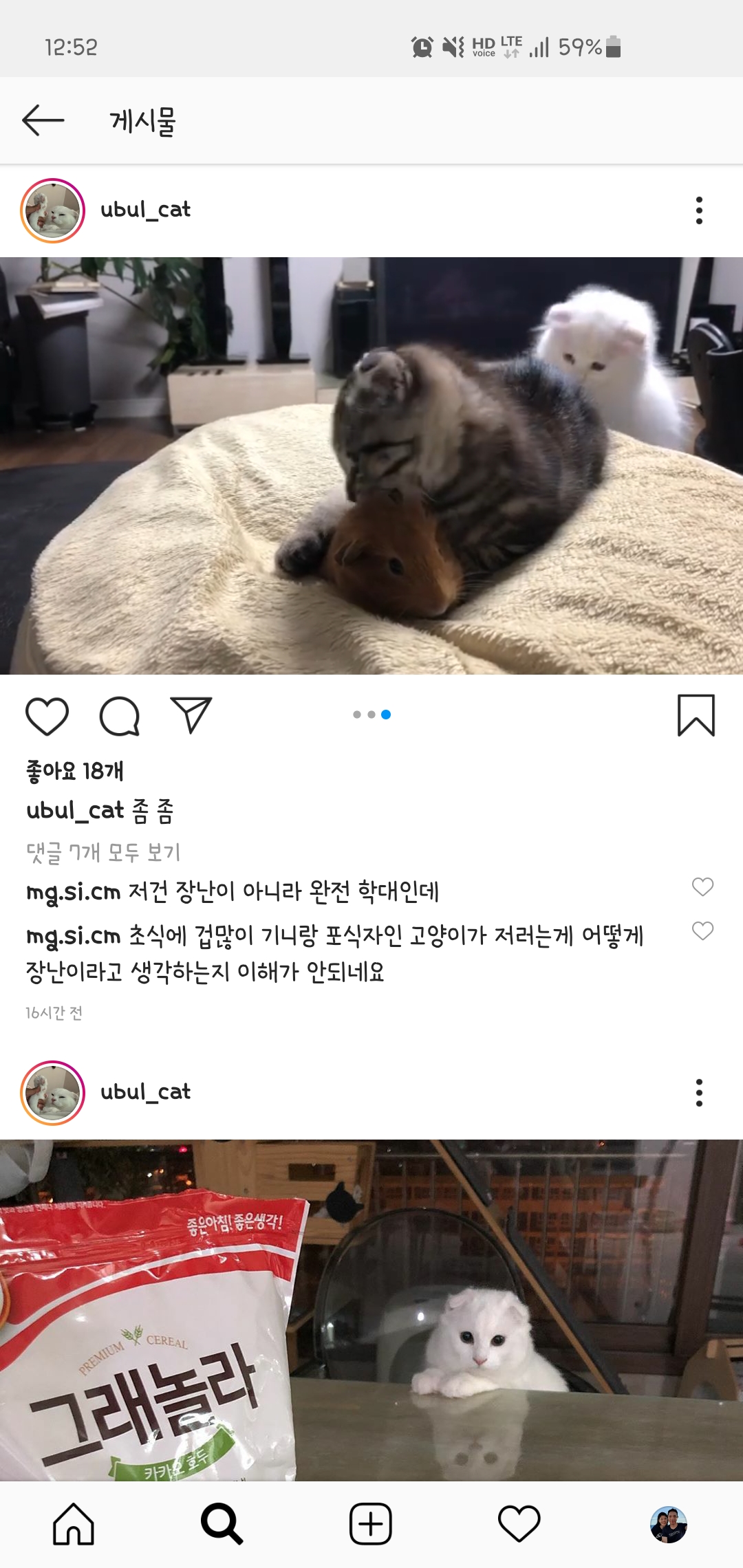Image resolution: width=743 pixels, height=1568 pixels.
Task: Open overflow menu on the second ubul_cat post
Action: pos(699,1093)
